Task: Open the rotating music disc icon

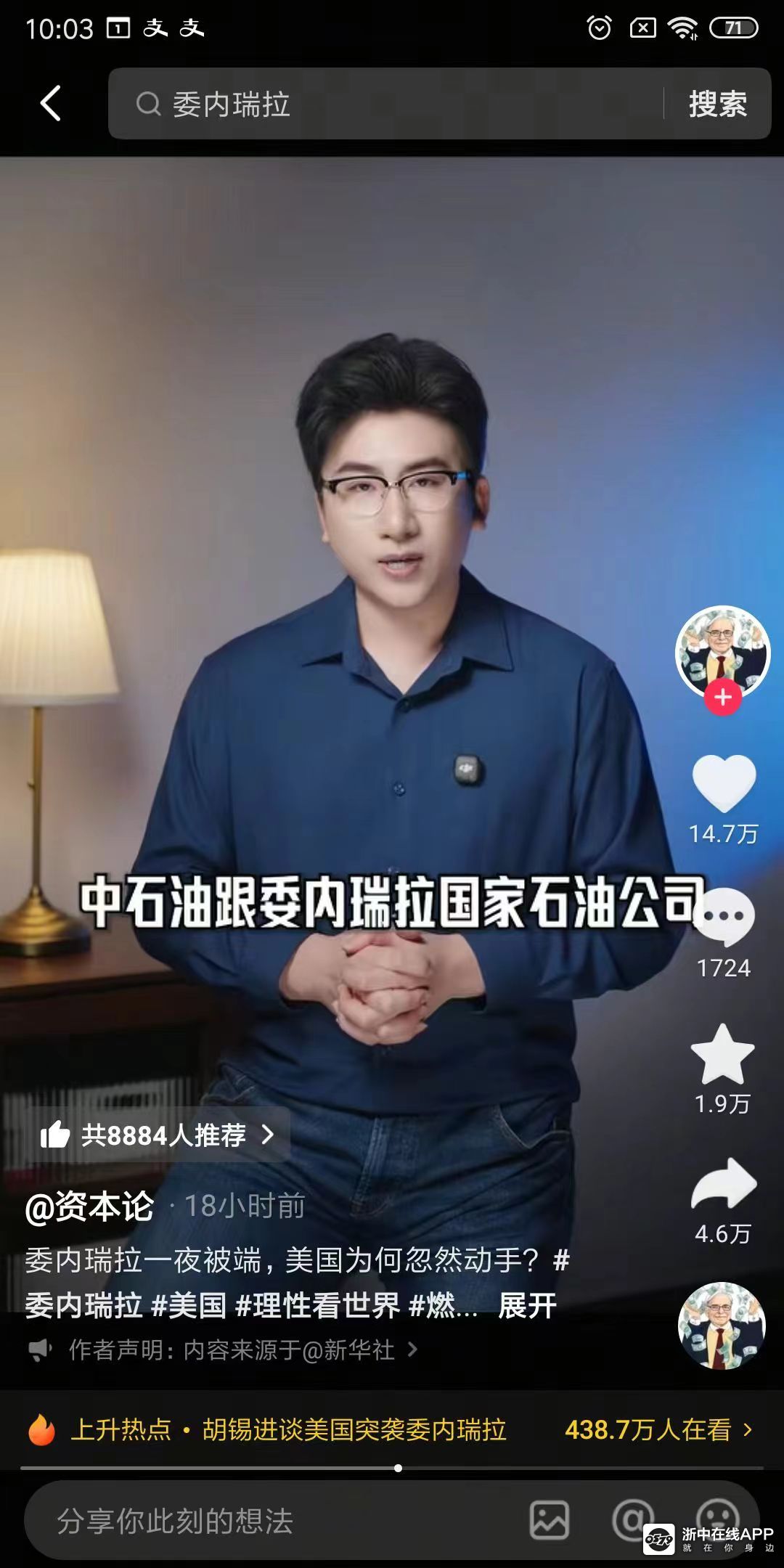Action: click(x=722, y=1327)
